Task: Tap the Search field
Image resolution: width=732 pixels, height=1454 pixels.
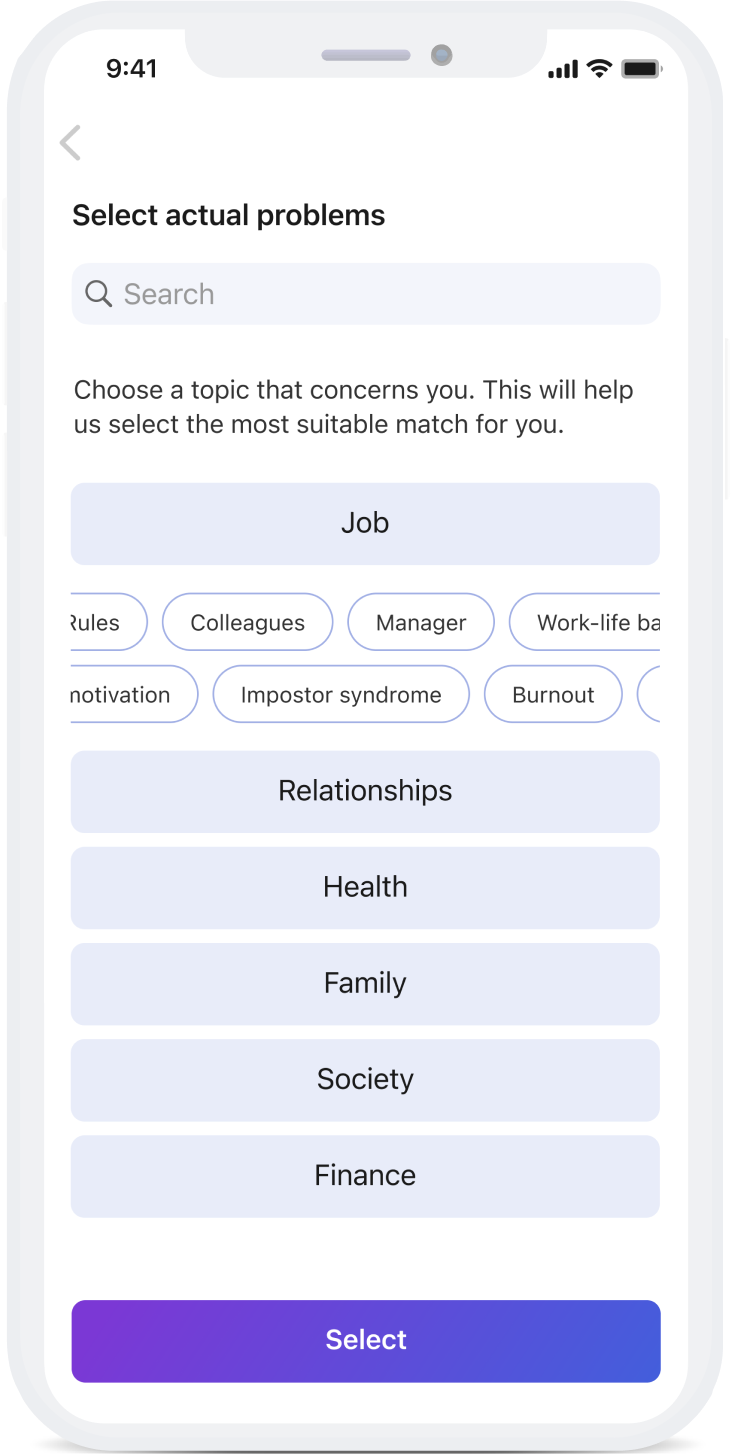Action: [x=366, y=294]
